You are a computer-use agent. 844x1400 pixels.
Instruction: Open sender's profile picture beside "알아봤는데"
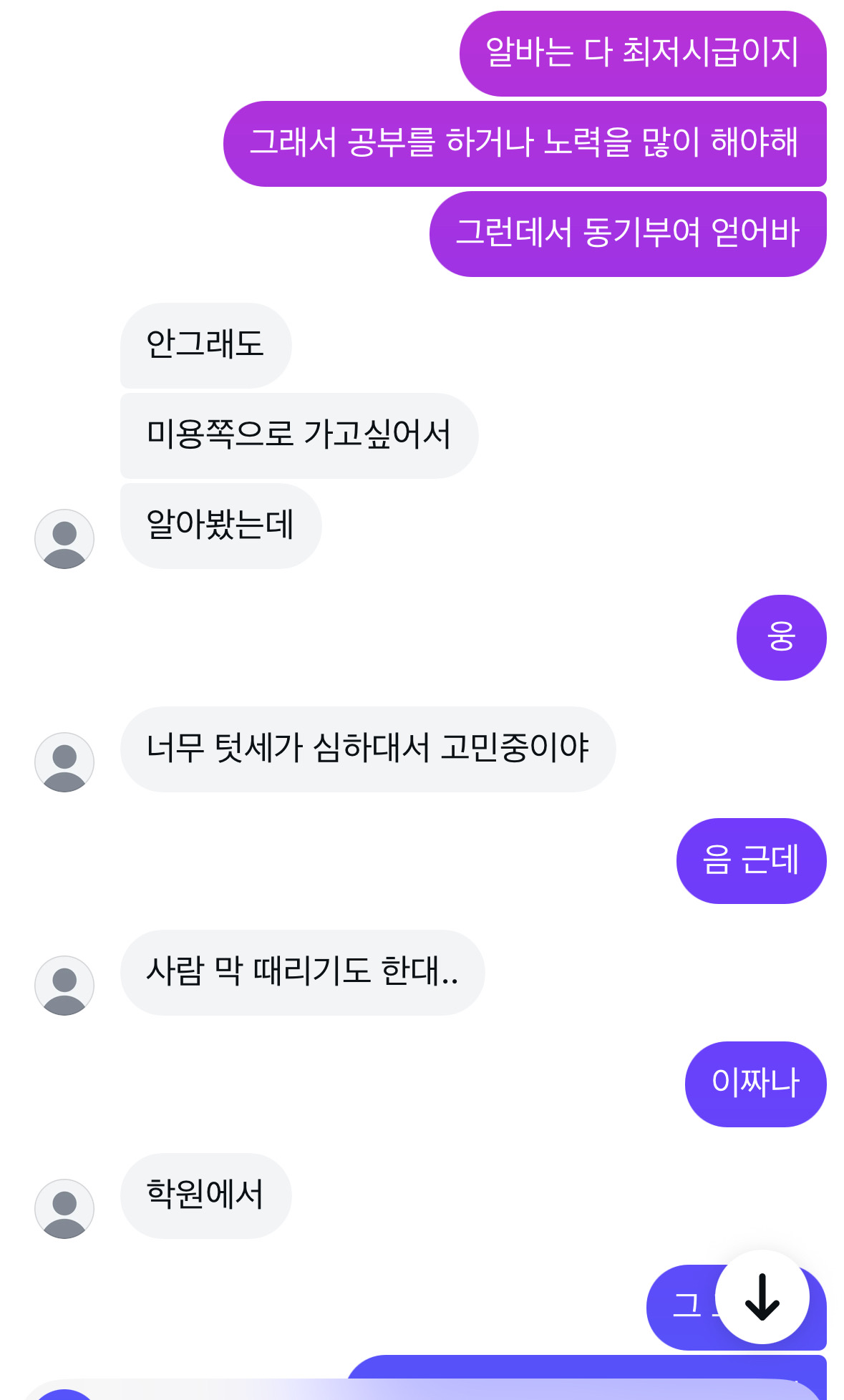point(64,539)
